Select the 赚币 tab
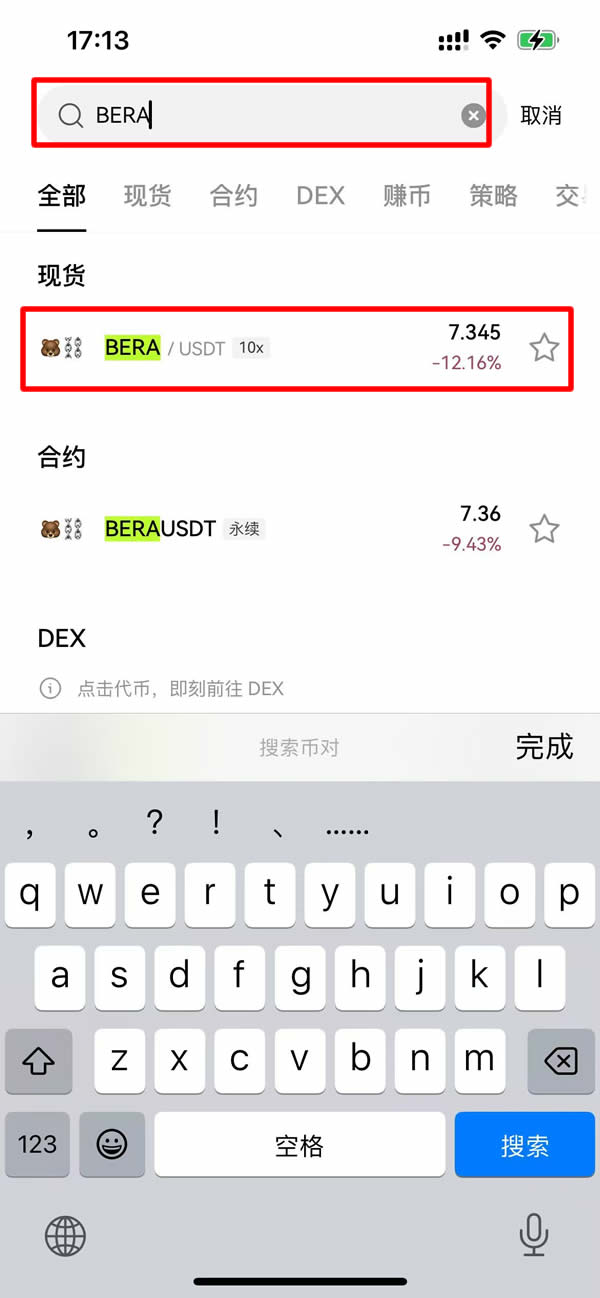Image resolution: width=600 pixels, height=1298 pixels. click(x=407, y=196)
